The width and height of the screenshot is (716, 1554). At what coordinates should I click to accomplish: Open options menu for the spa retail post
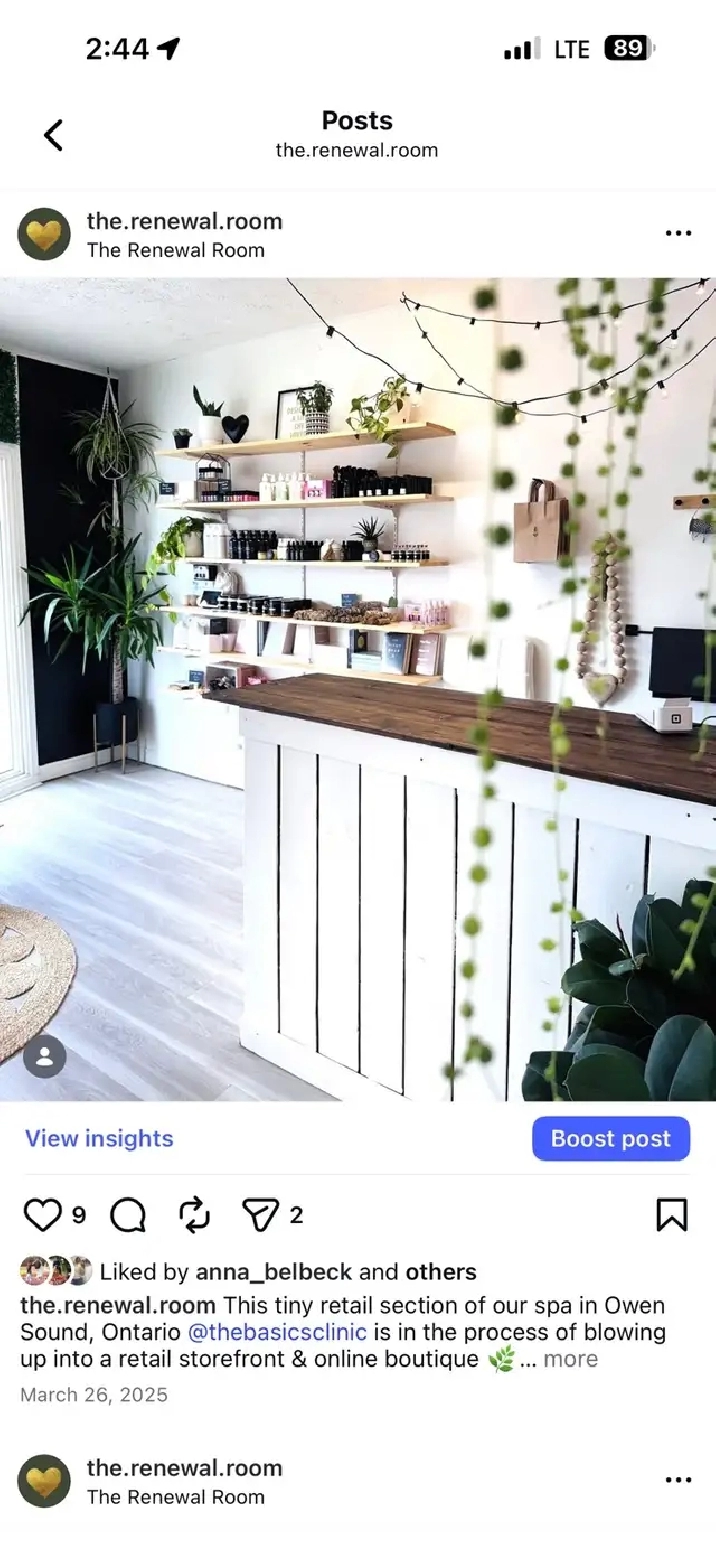[x=678, y=234]
